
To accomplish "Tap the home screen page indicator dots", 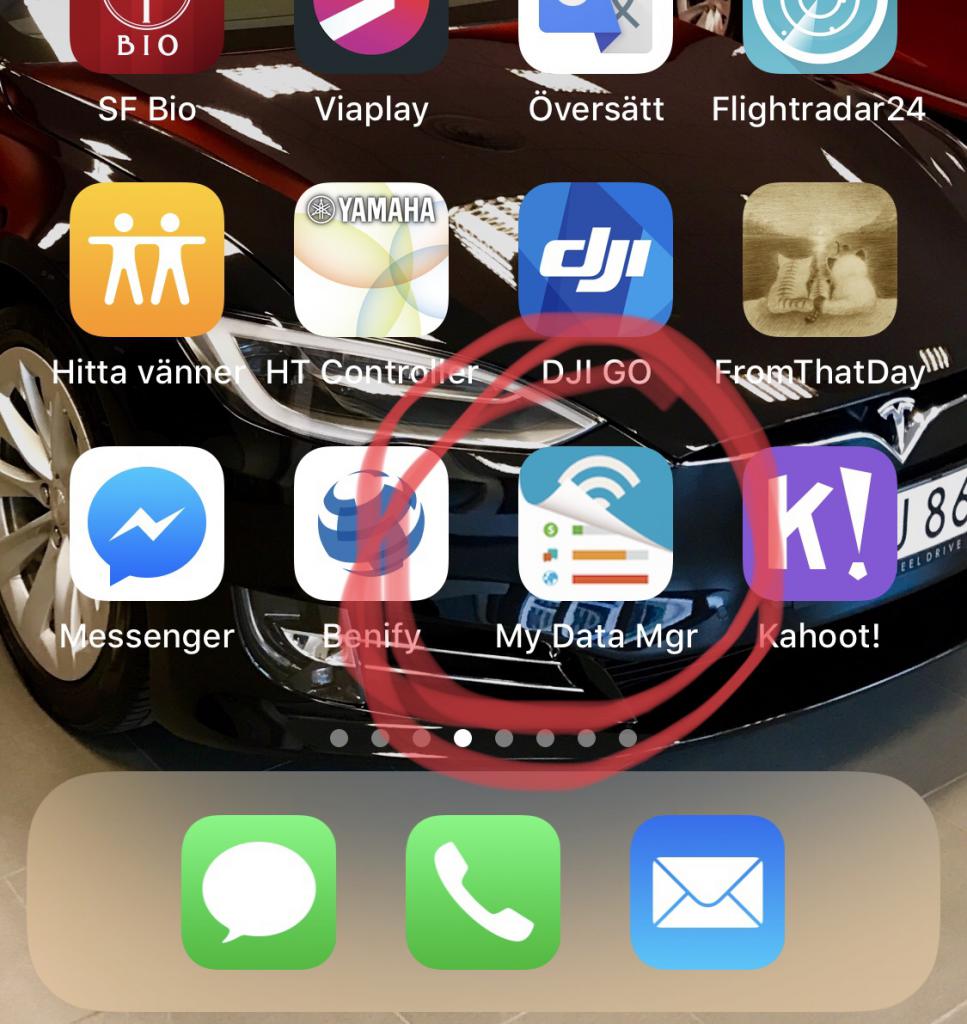I will [483, 738].
